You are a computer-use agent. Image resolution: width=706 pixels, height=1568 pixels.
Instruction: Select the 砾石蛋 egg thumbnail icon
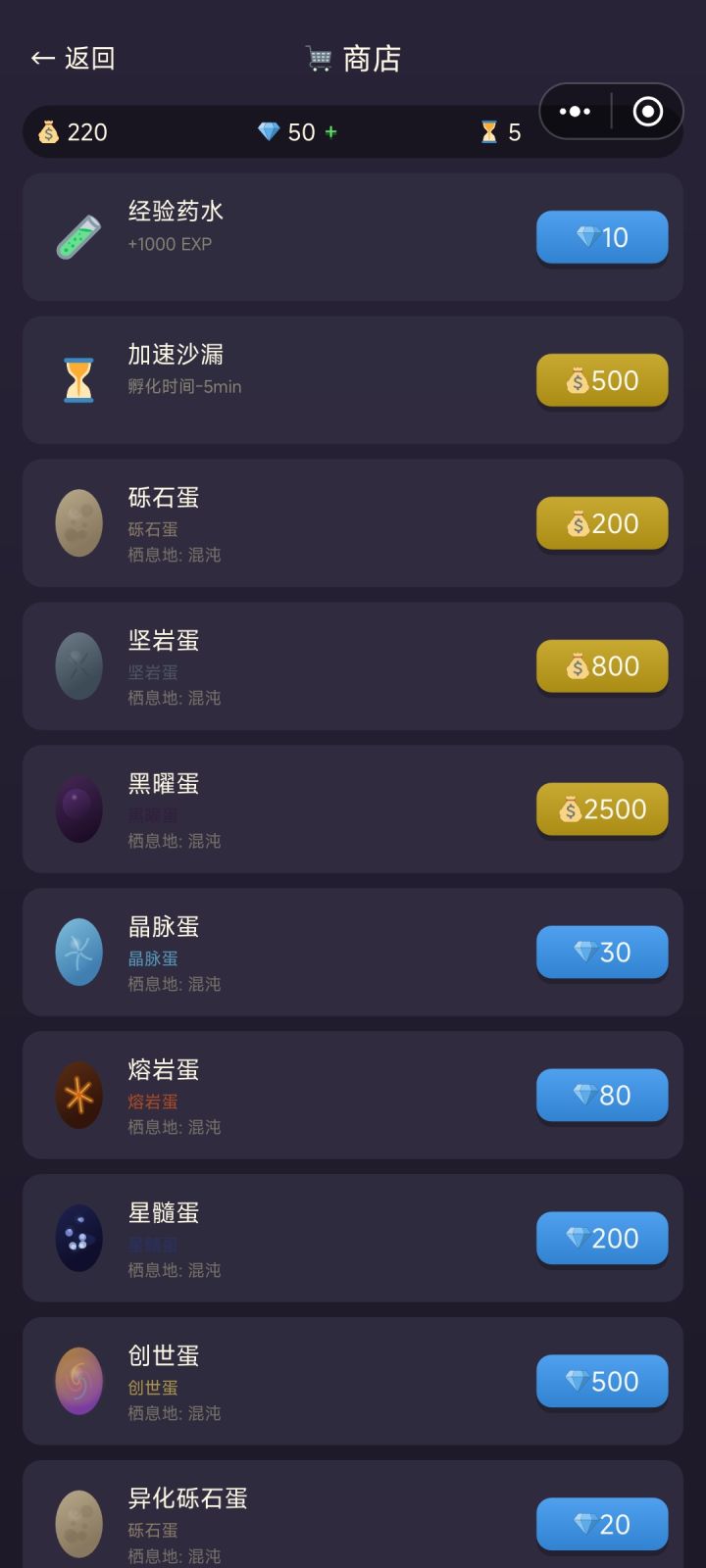coord(79,523)
